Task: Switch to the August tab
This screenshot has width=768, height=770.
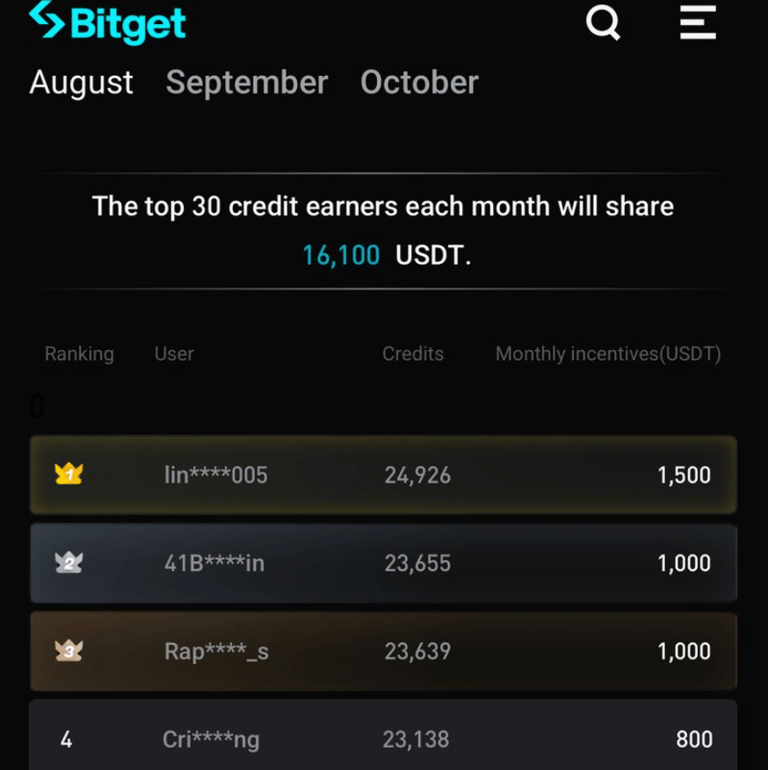Action: coord(81,83)
